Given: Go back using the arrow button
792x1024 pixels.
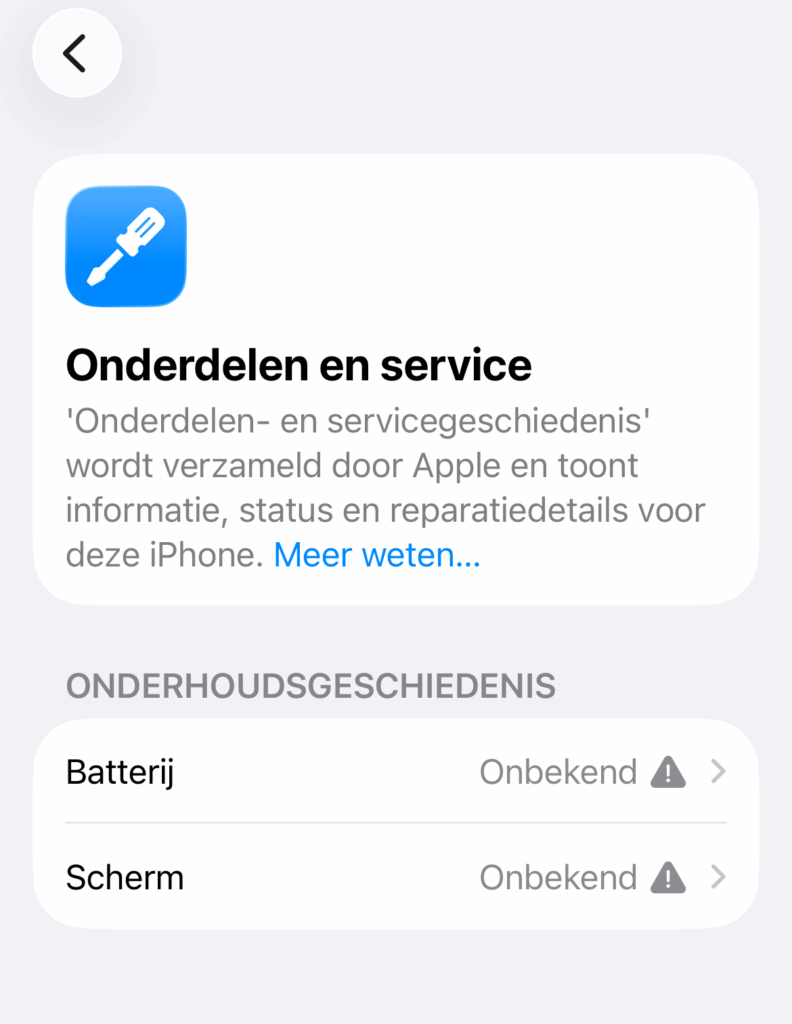Looking at the screenshot, I should pyautogui.click(x=76, y=53).
